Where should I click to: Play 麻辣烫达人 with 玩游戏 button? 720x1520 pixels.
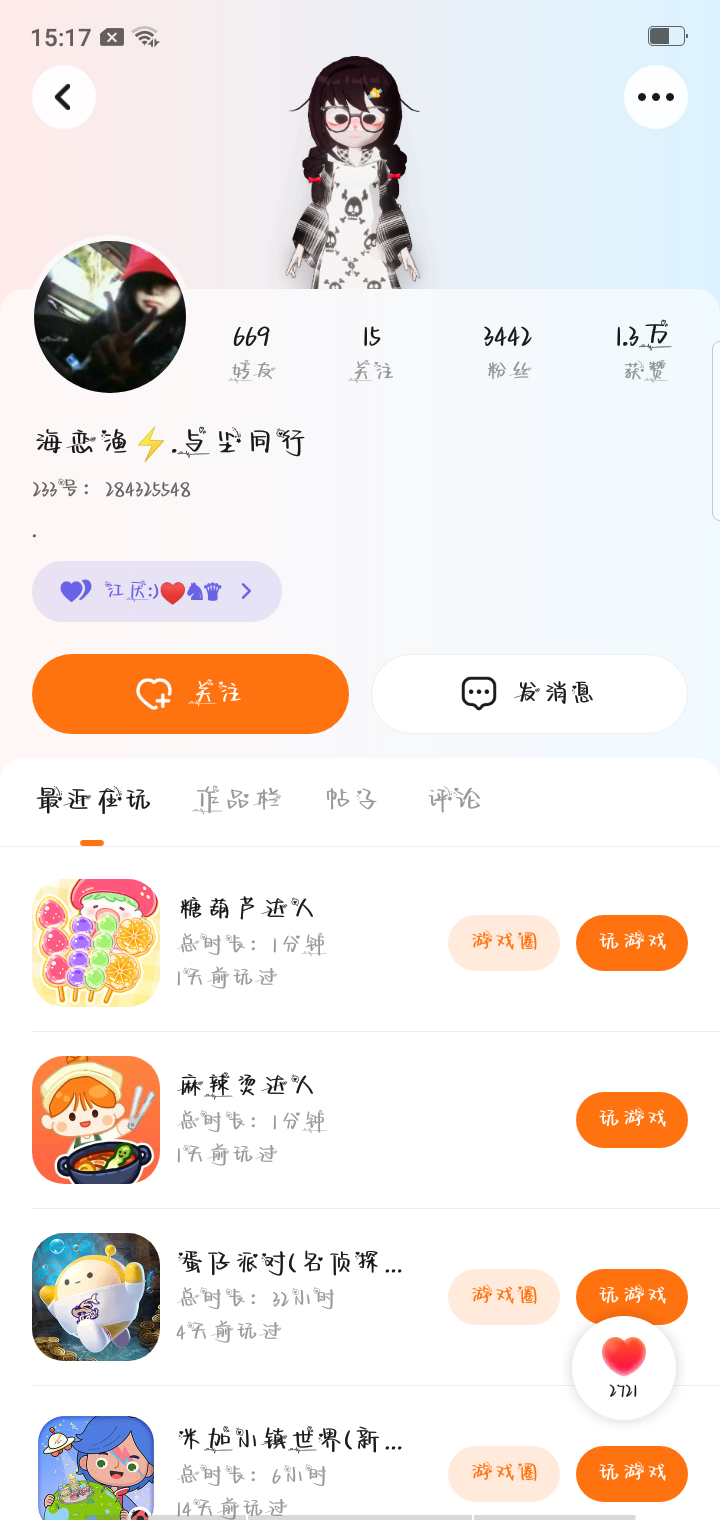[x=632, y=1119]
